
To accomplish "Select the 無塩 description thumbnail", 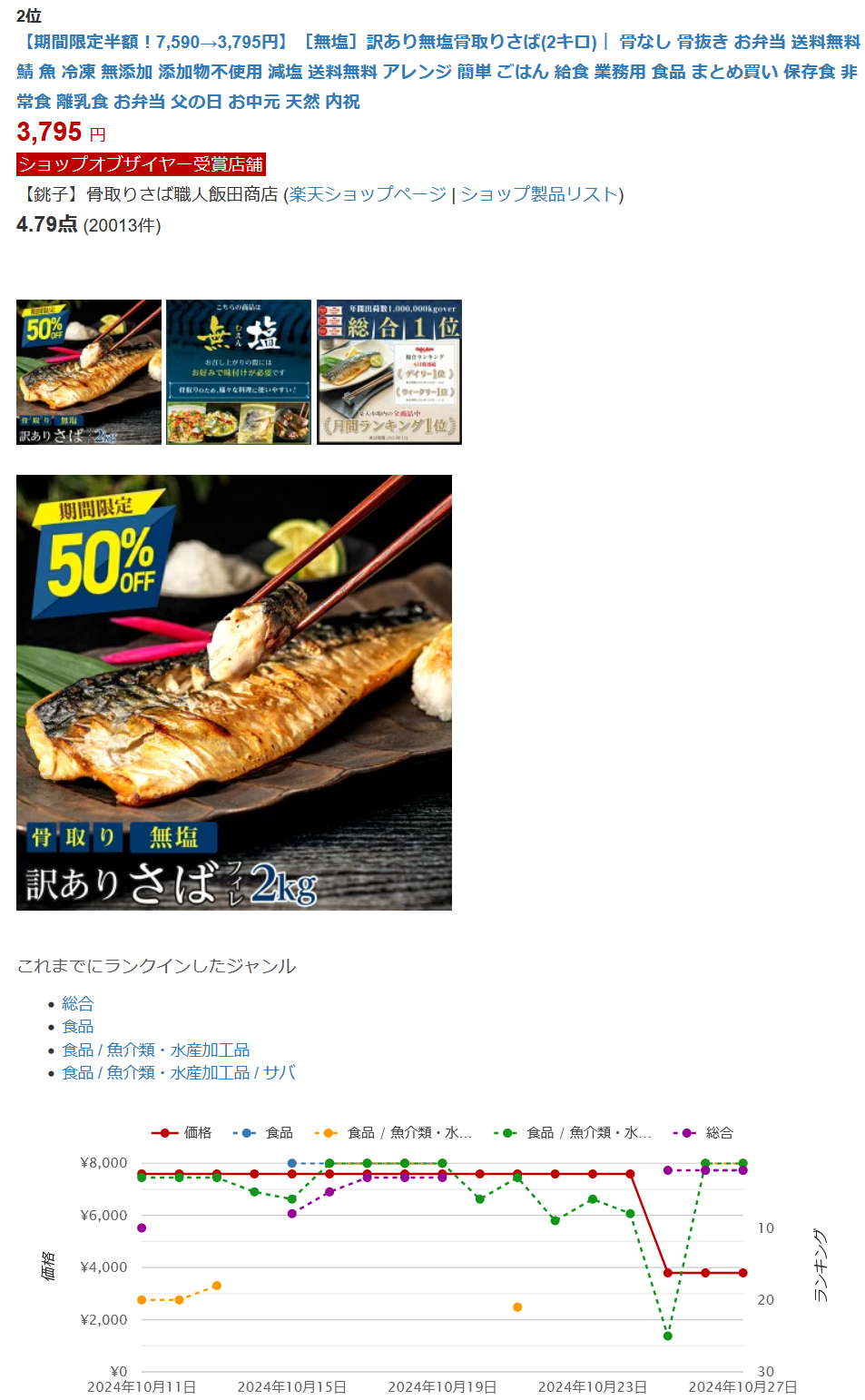I will click(239, 372).
